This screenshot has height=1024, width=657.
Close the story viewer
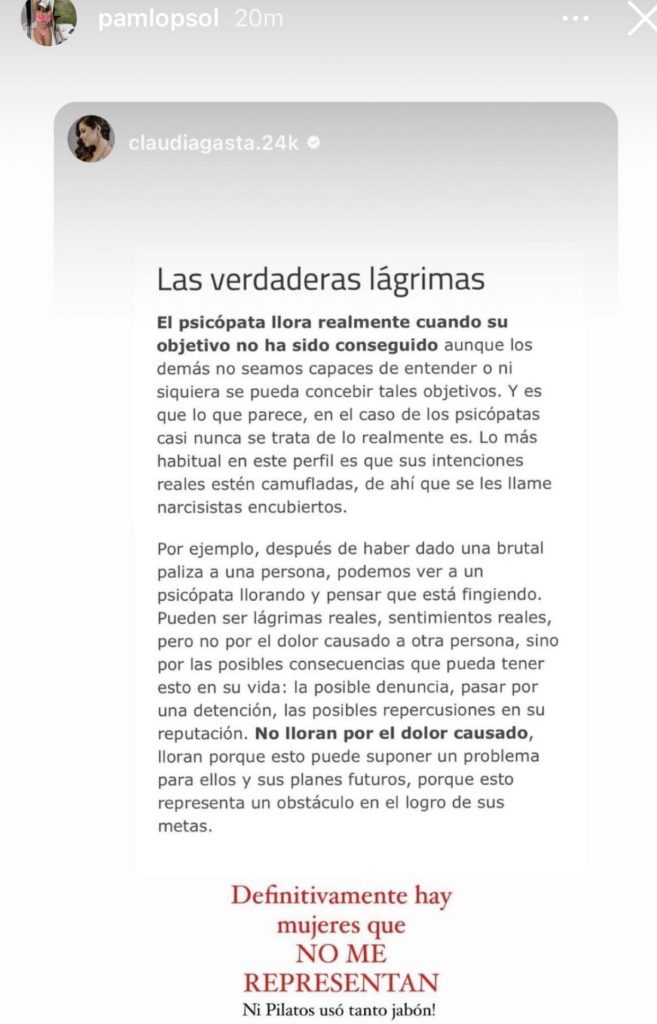(x=641, y=18)
